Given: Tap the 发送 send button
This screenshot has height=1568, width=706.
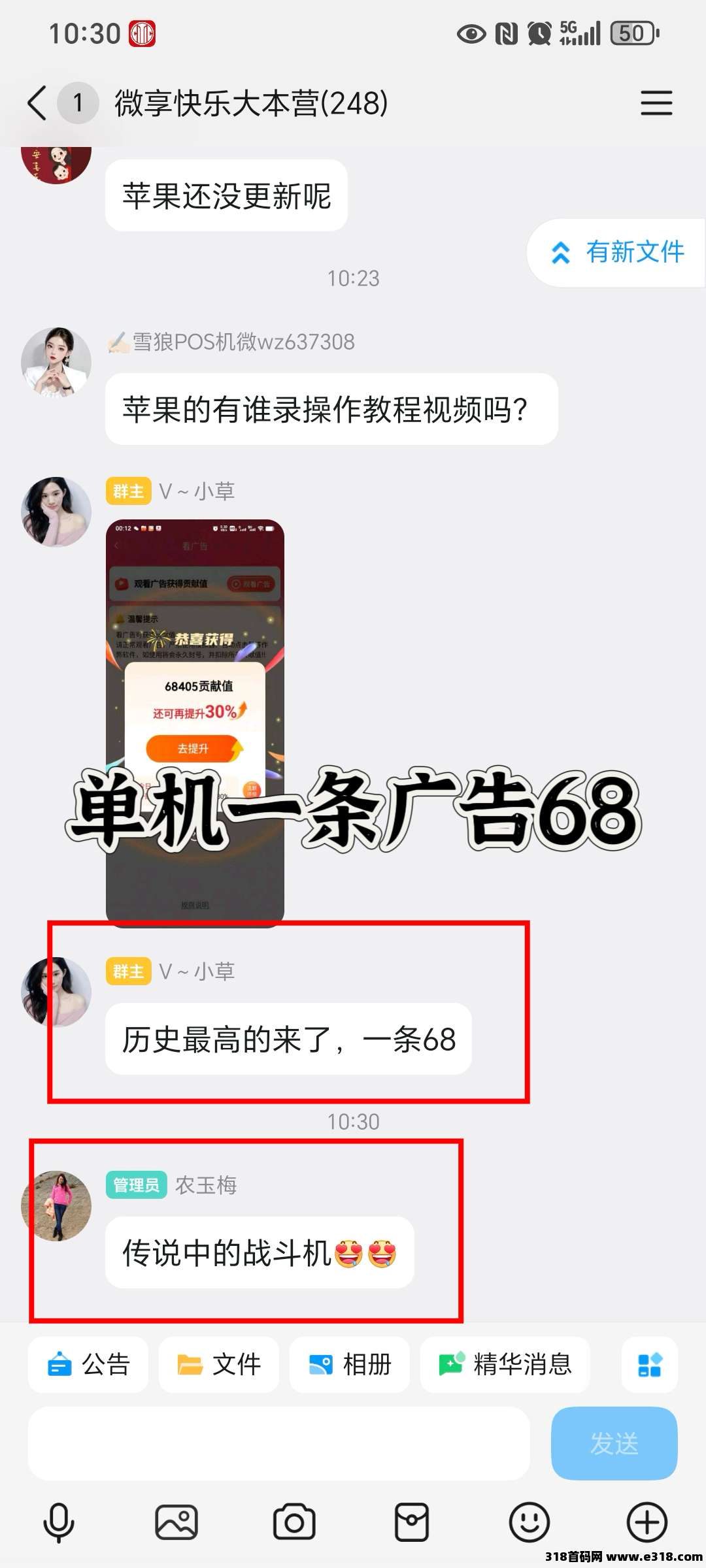Looking at the screenshot, I should [x=614, y=1444].
